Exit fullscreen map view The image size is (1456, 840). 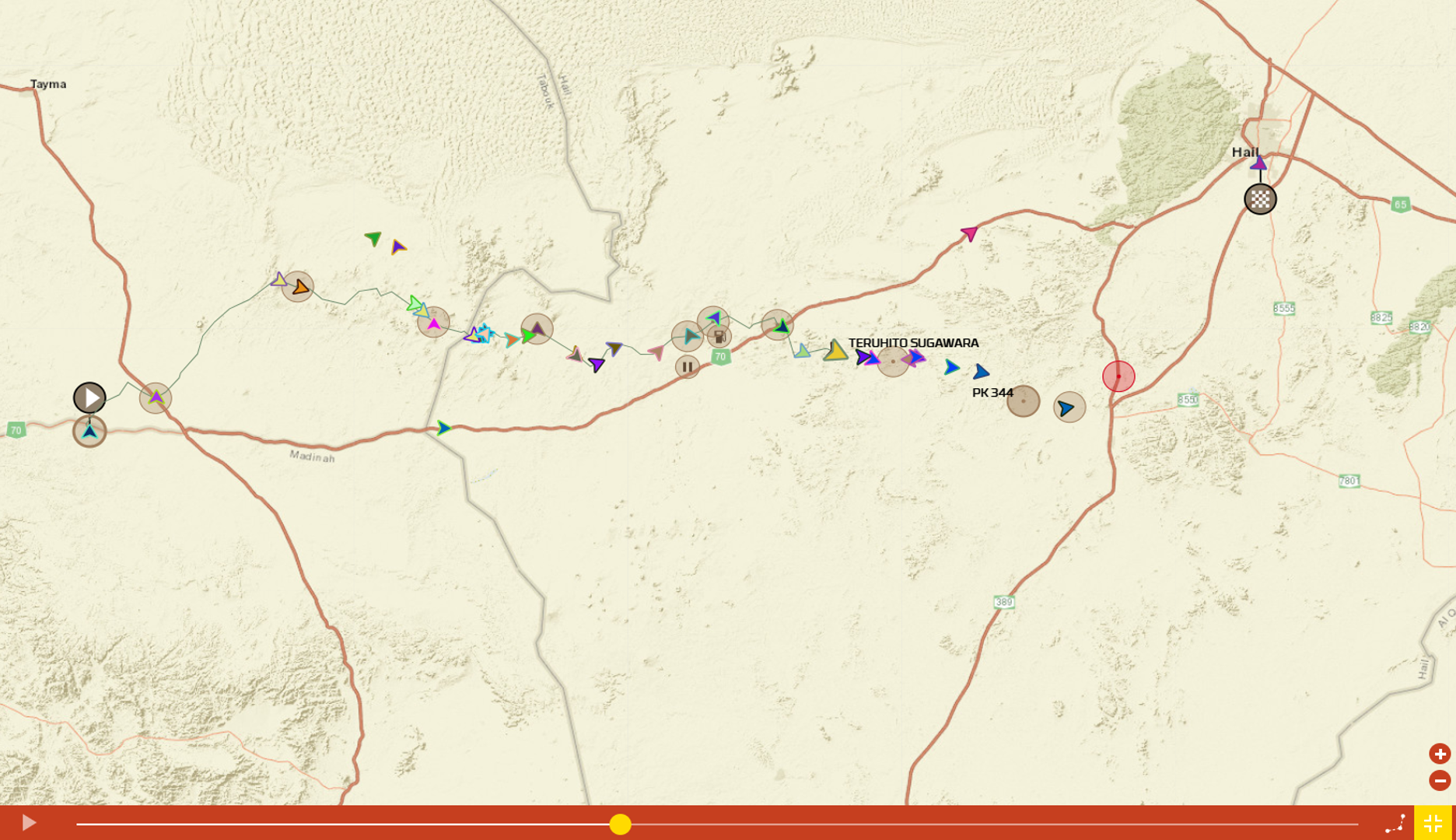pyautogui.click(x=1433, y=823)
